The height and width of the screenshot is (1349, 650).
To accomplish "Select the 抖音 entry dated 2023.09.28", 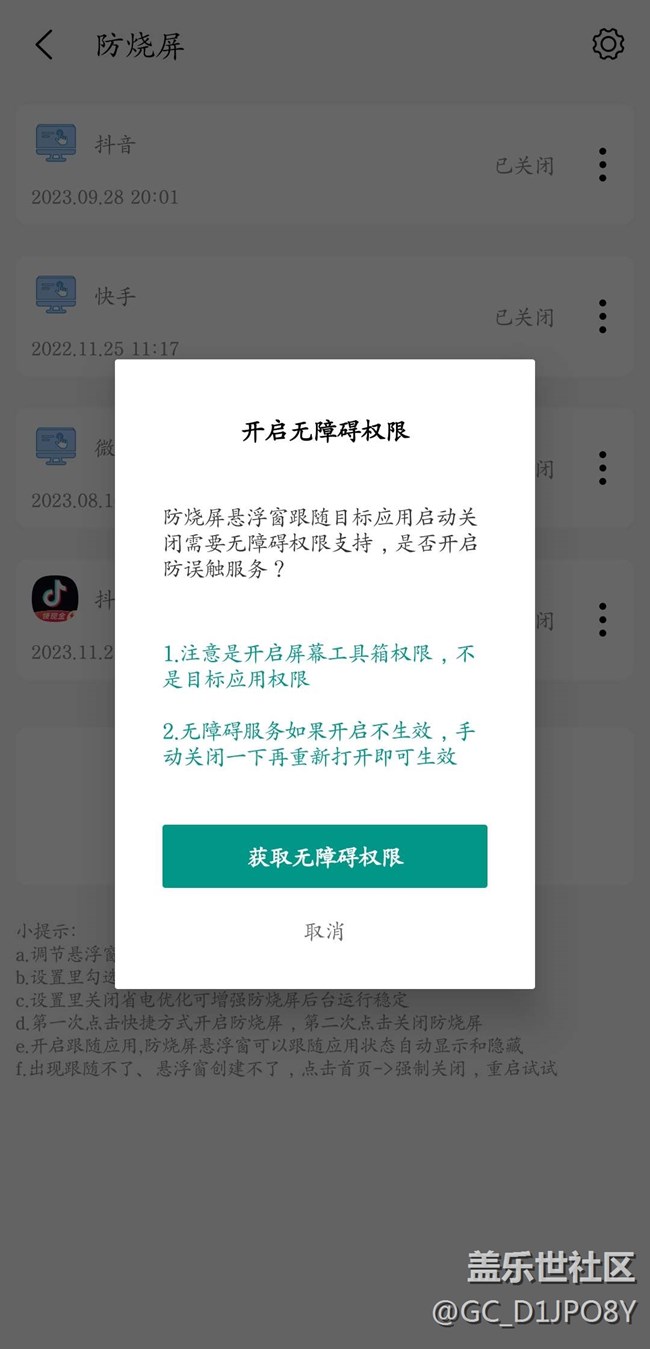I will [x=250, y=166].
